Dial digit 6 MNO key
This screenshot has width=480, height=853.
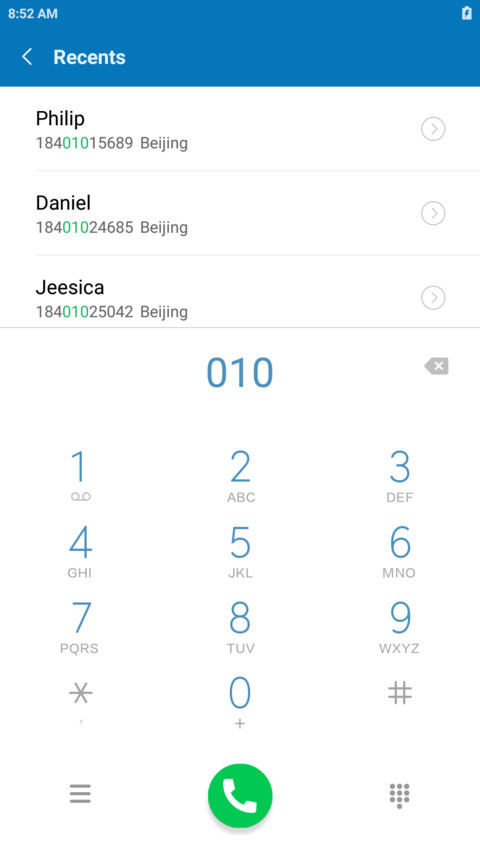point(399,551)
